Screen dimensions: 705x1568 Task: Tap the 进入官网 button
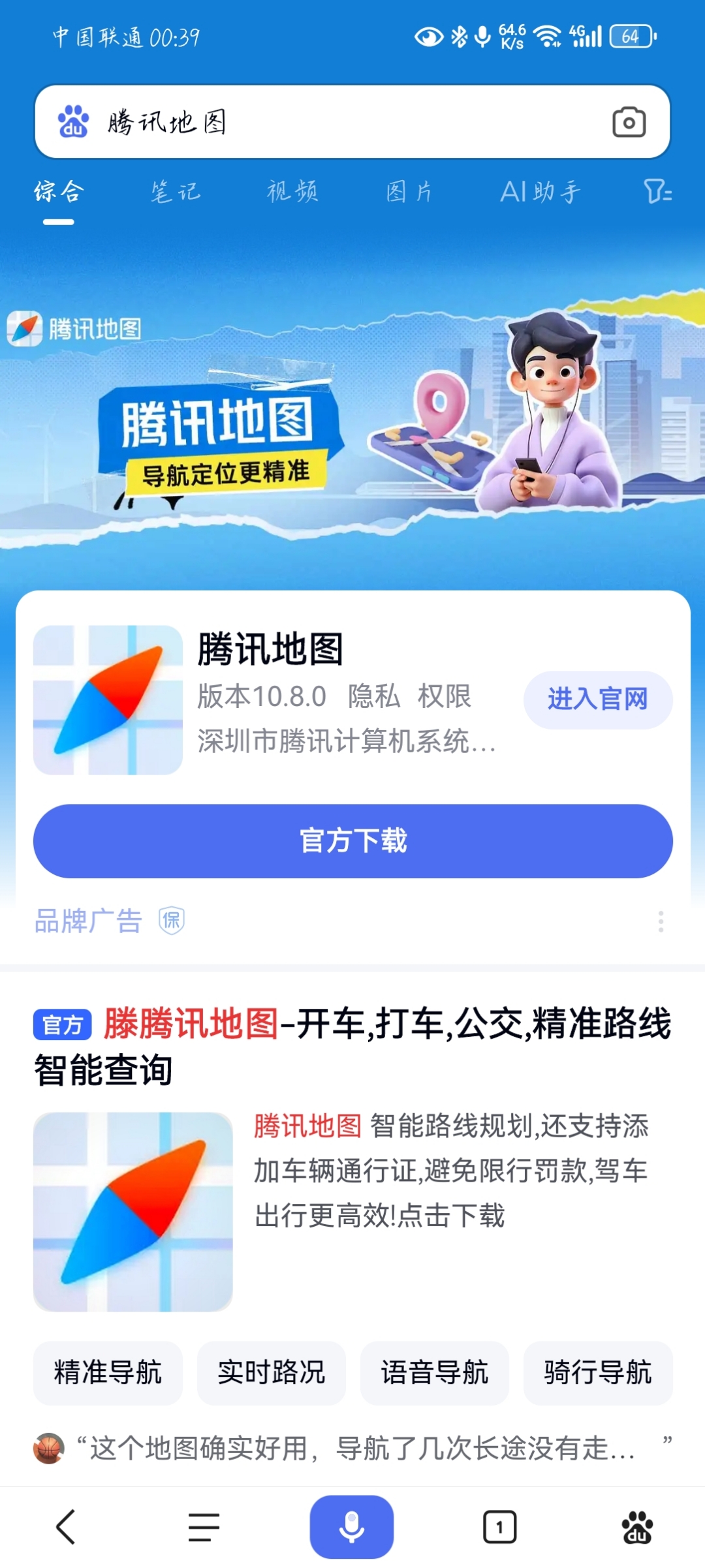click(598, 699)
